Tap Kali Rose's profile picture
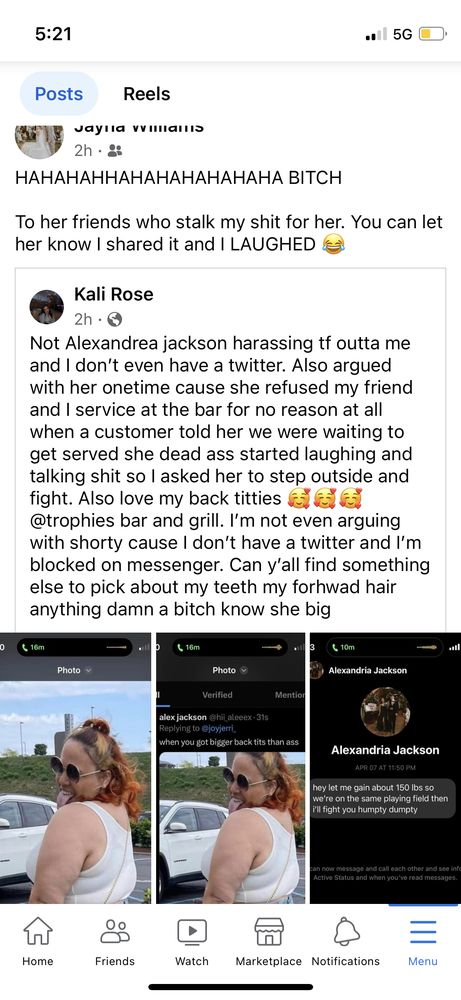The width and height of the screenshot is (461, 1000). tap(47, 307)
